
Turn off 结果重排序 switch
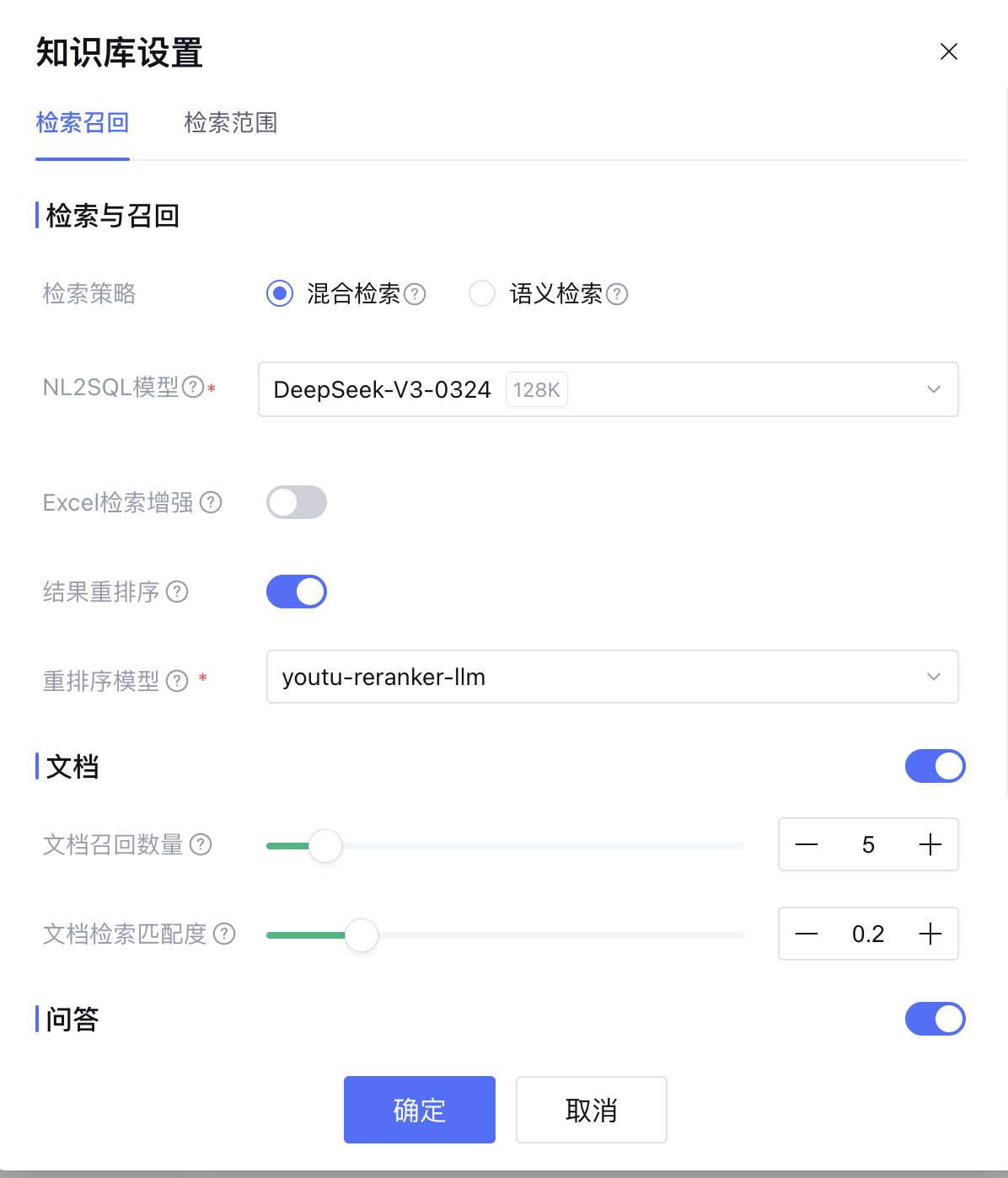[x=297, y=592]
